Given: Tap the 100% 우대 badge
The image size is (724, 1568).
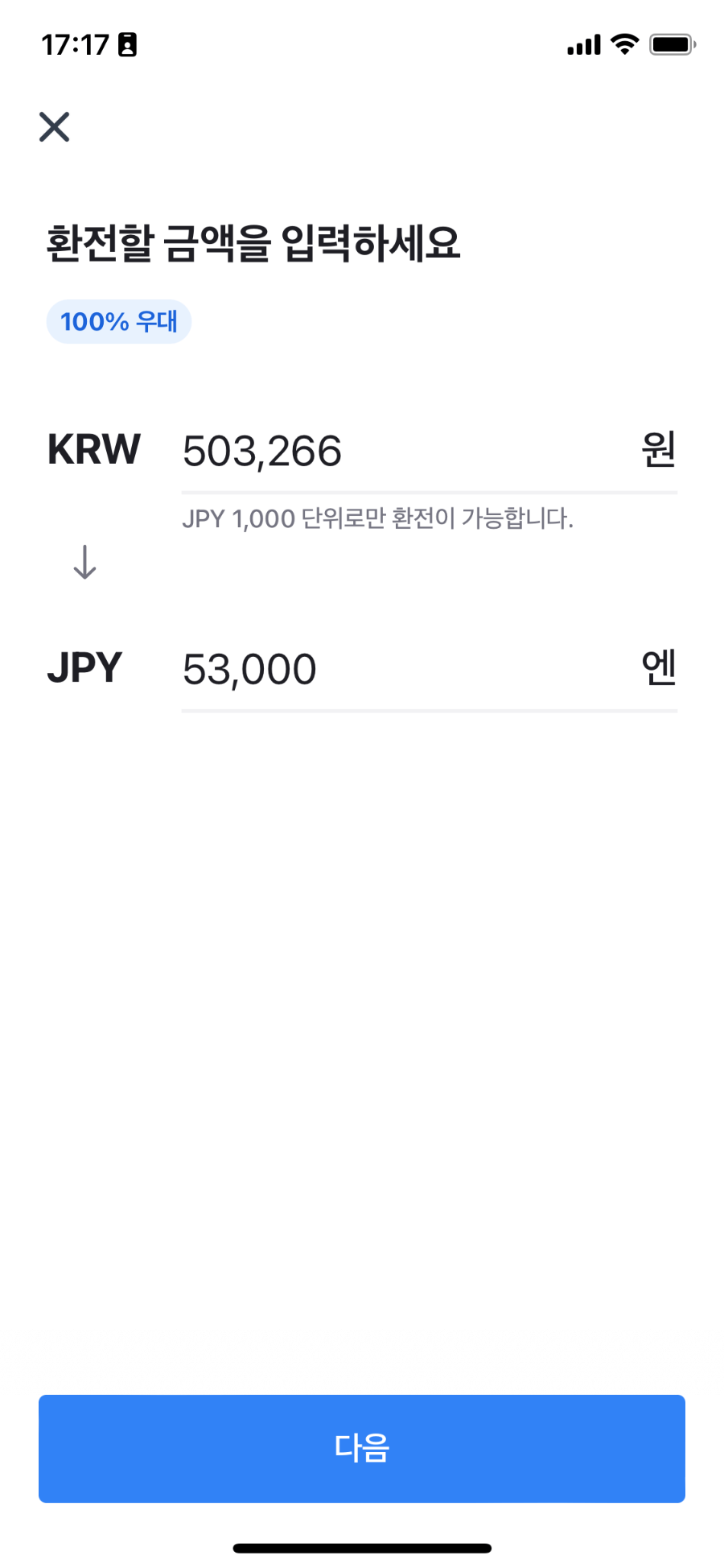Looking at the screenshot, I should tap(118, 321).
